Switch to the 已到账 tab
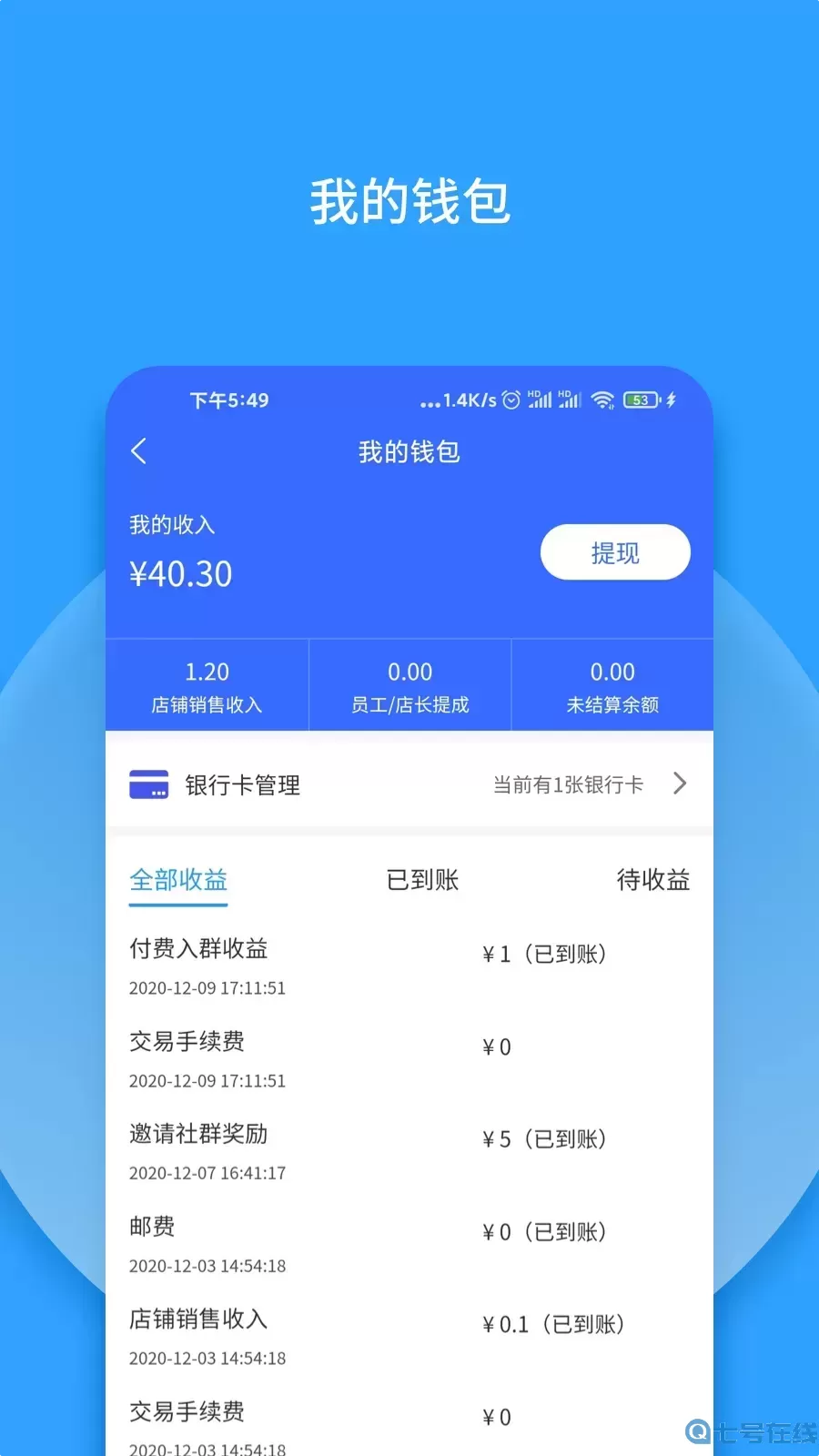 click(x=421, y=879)
